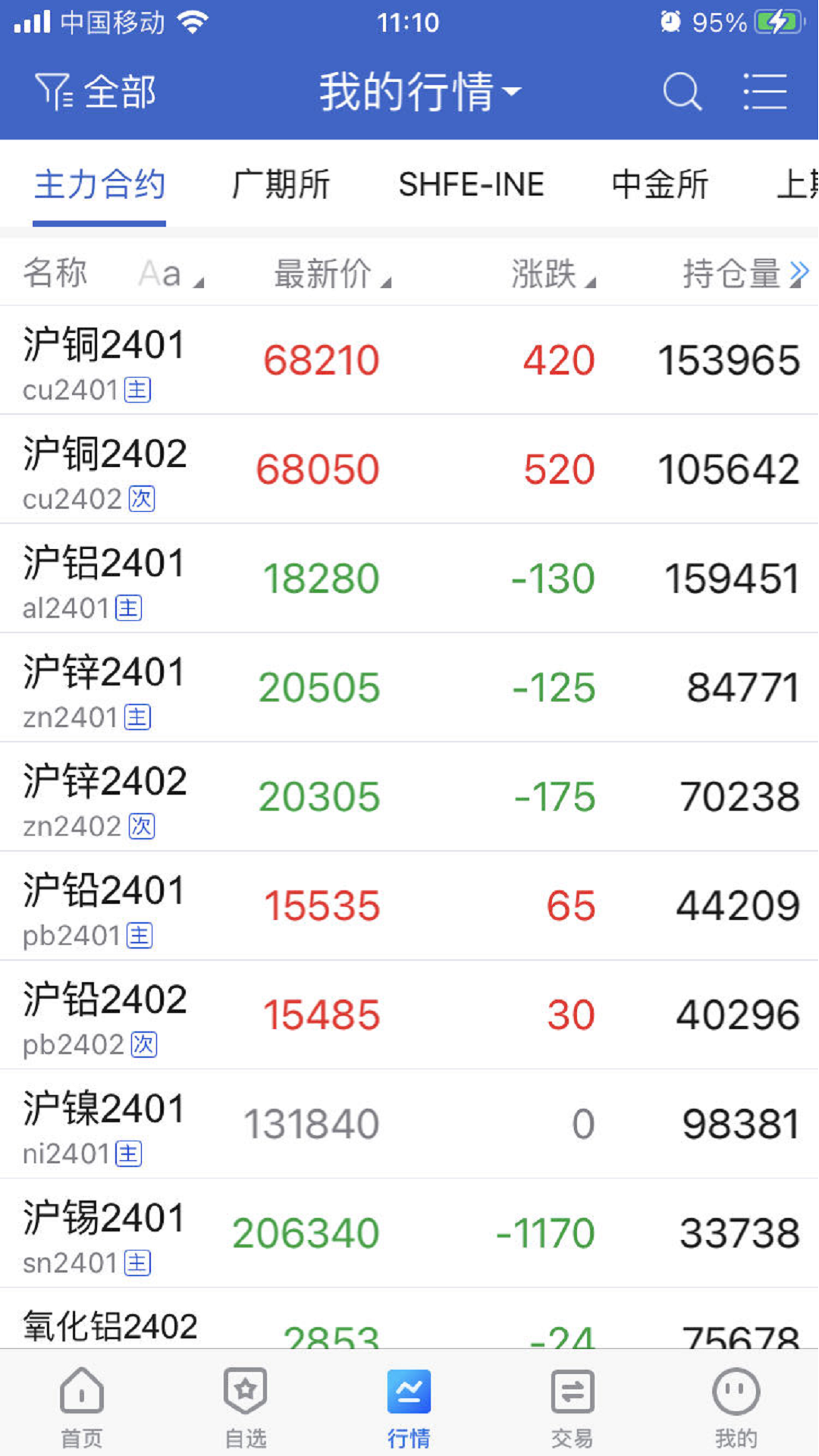Switch to the SHFE-INE tab
This screenshot has height=1456, width=819.
pyautogui.click(x=471, y=185)
